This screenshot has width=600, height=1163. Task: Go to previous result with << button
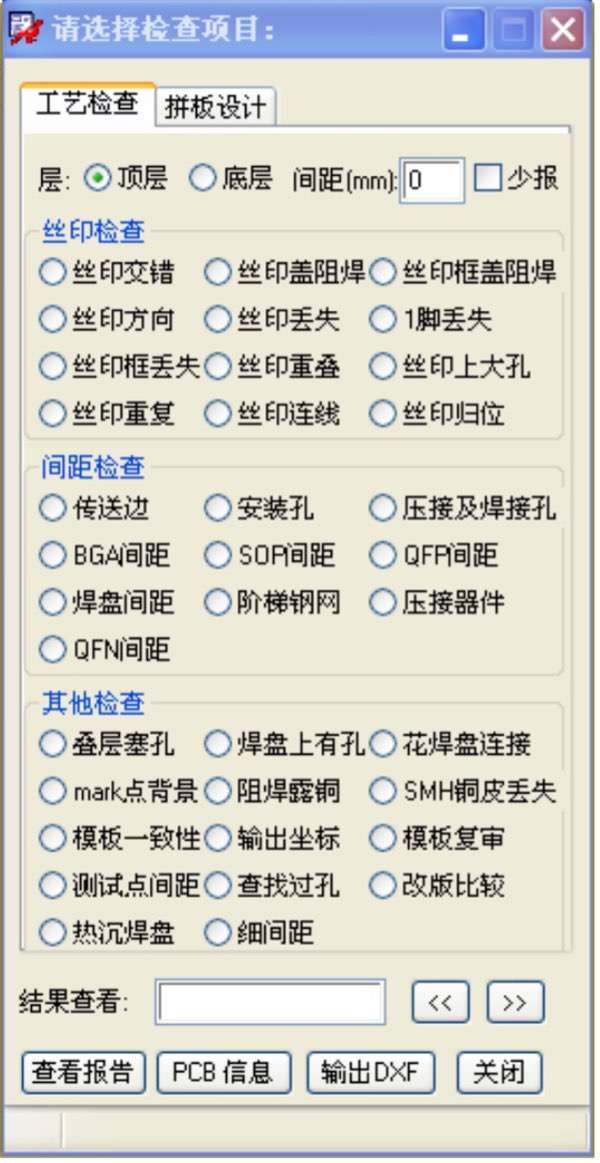[440, 1002]
